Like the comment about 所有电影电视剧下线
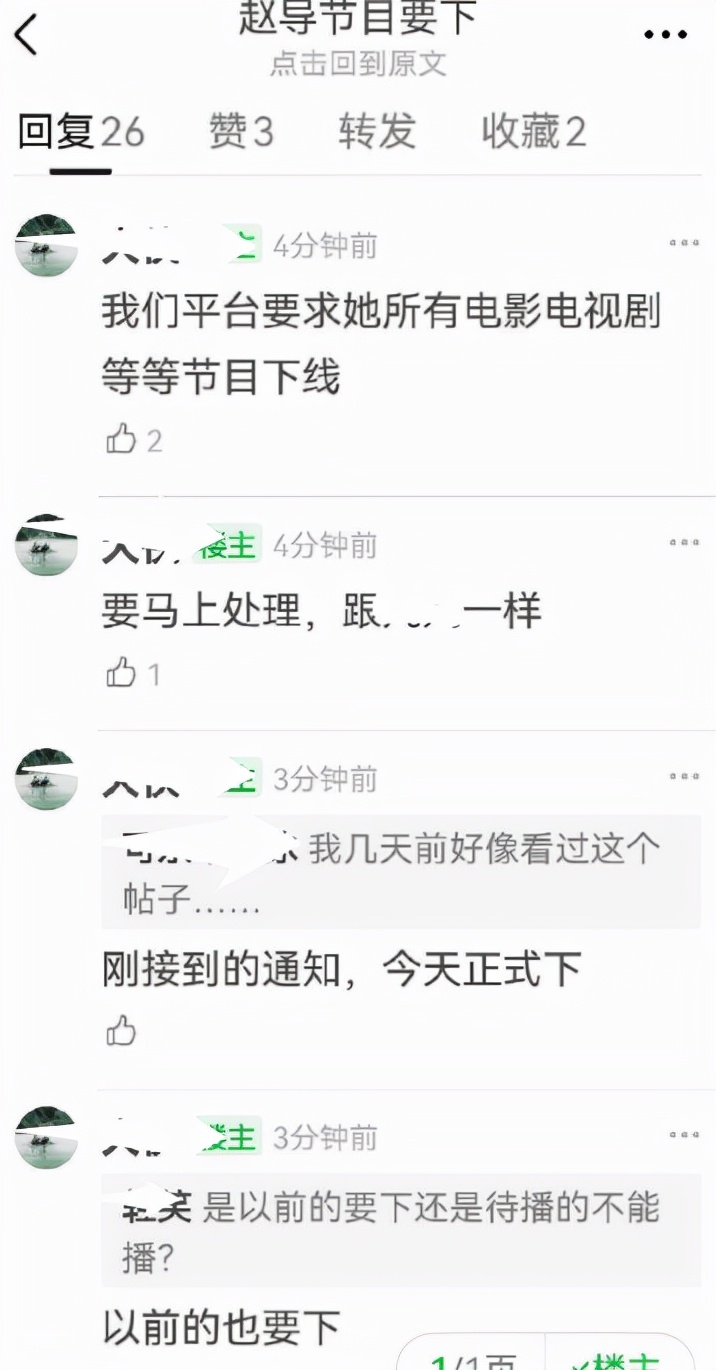Viewport: 716px width, 1370px height. (122, 439)
